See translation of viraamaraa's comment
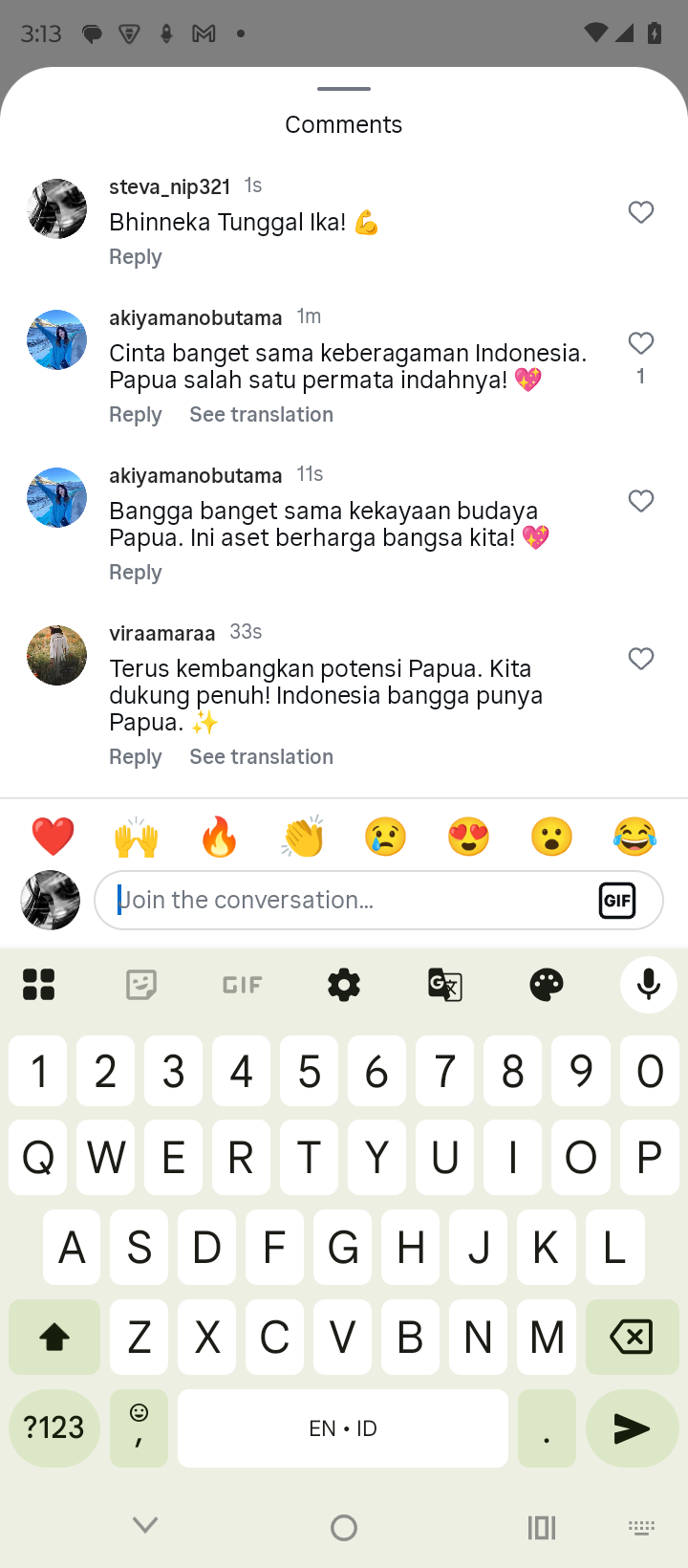 pos(261,757)
